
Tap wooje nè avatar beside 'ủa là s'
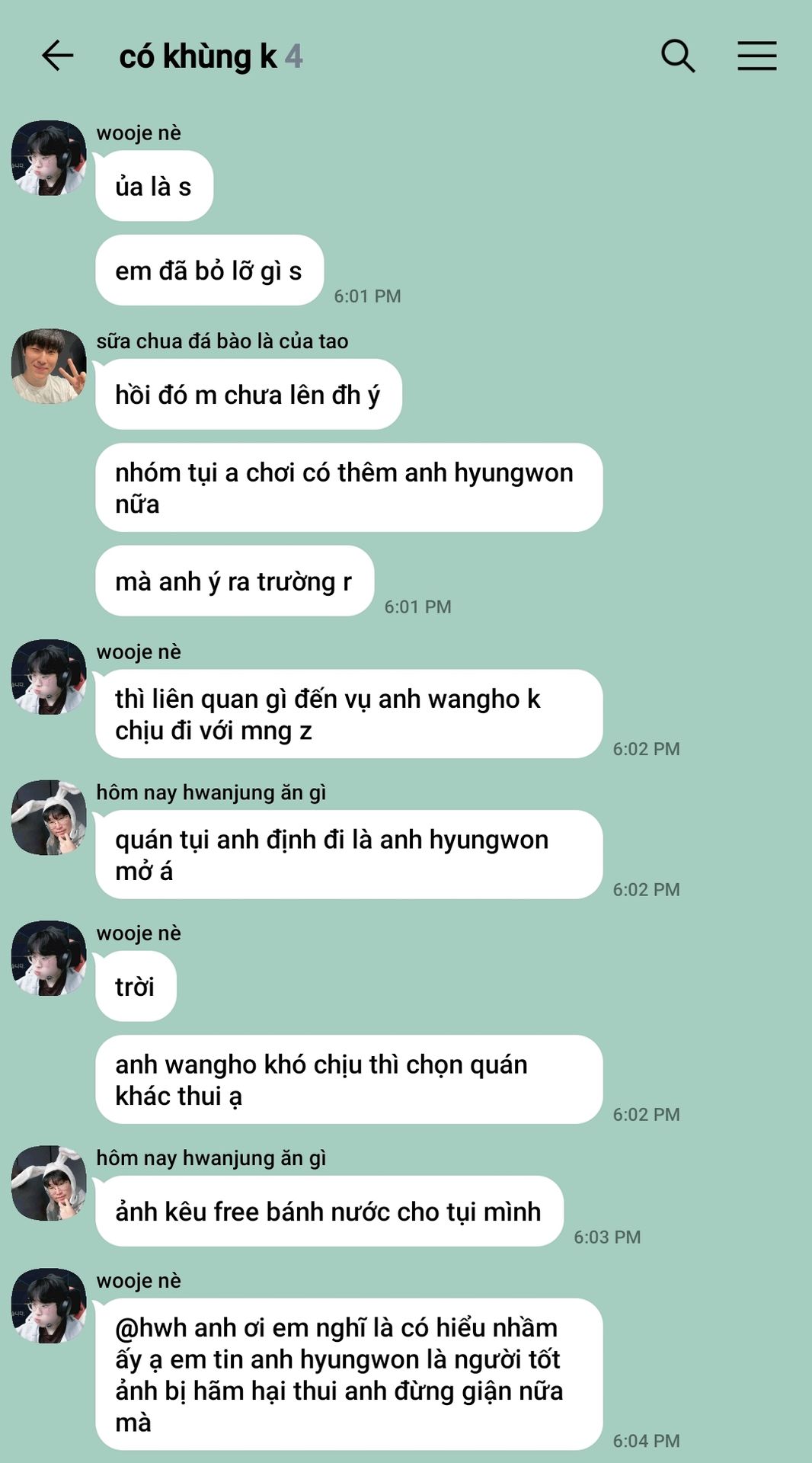pos(49,158)
